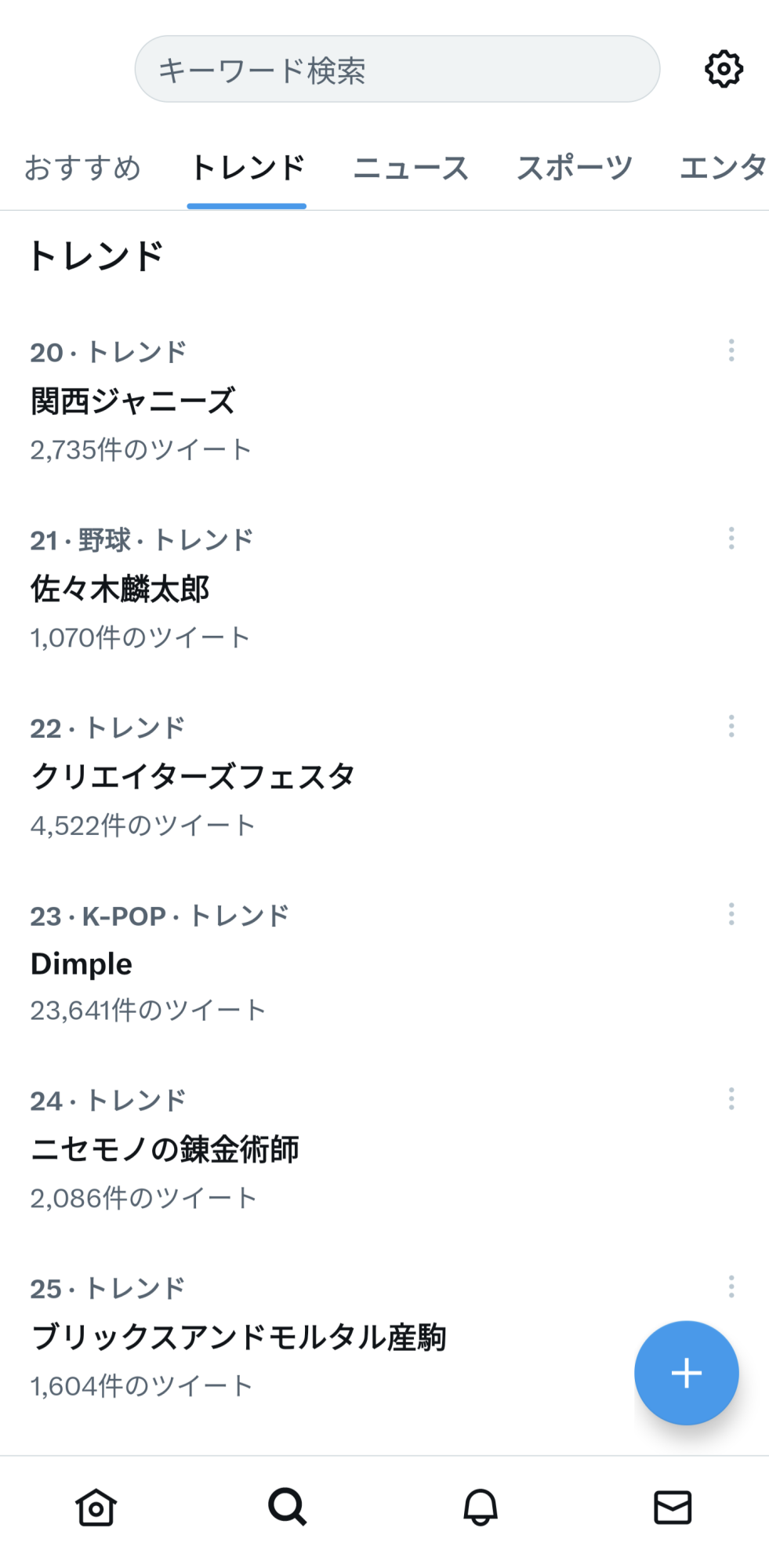The width and height of the screenshot is (769, 1568).
Task: Open the ブリックスアンドモルタル産駒 trend
Action: tap(238, 1337)
